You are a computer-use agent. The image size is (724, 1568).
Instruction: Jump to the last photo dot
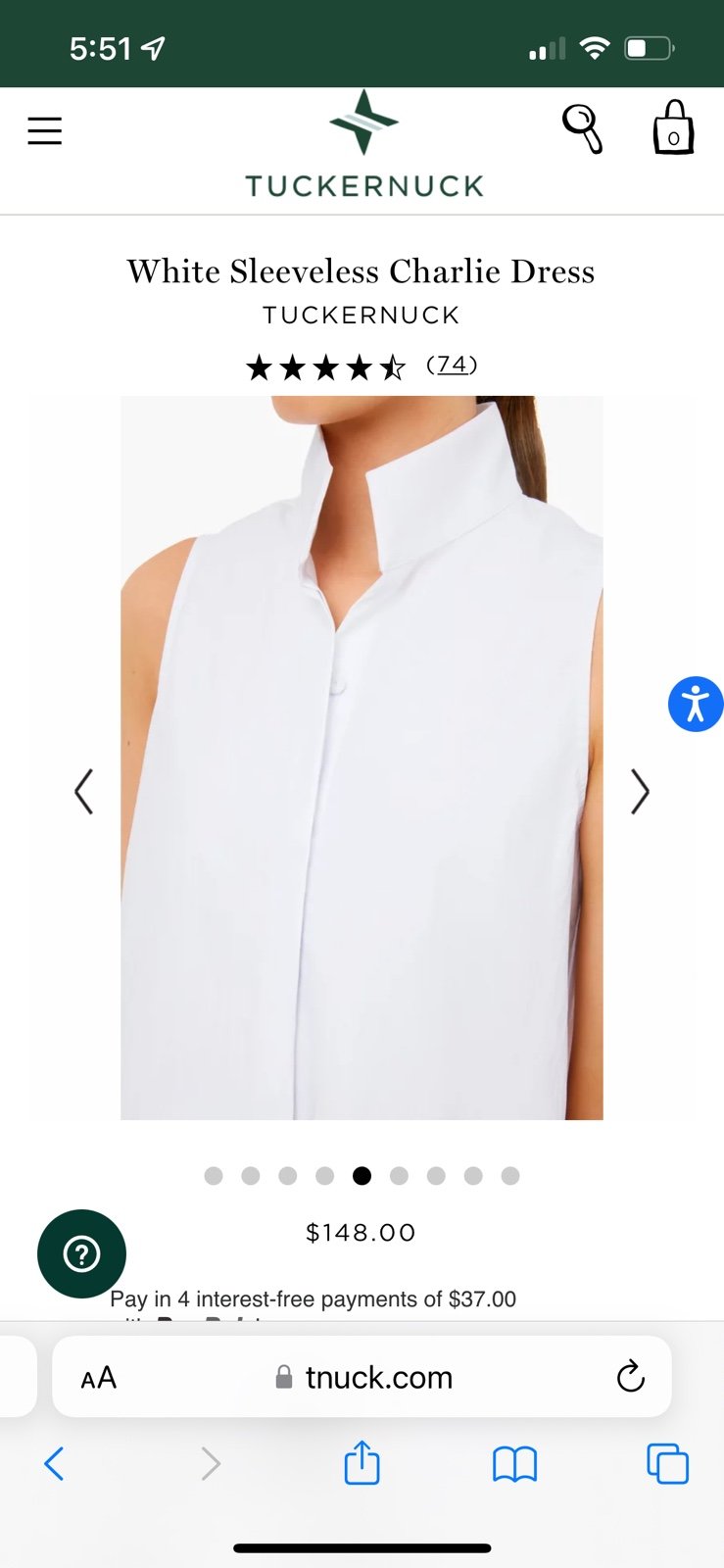510,1176
